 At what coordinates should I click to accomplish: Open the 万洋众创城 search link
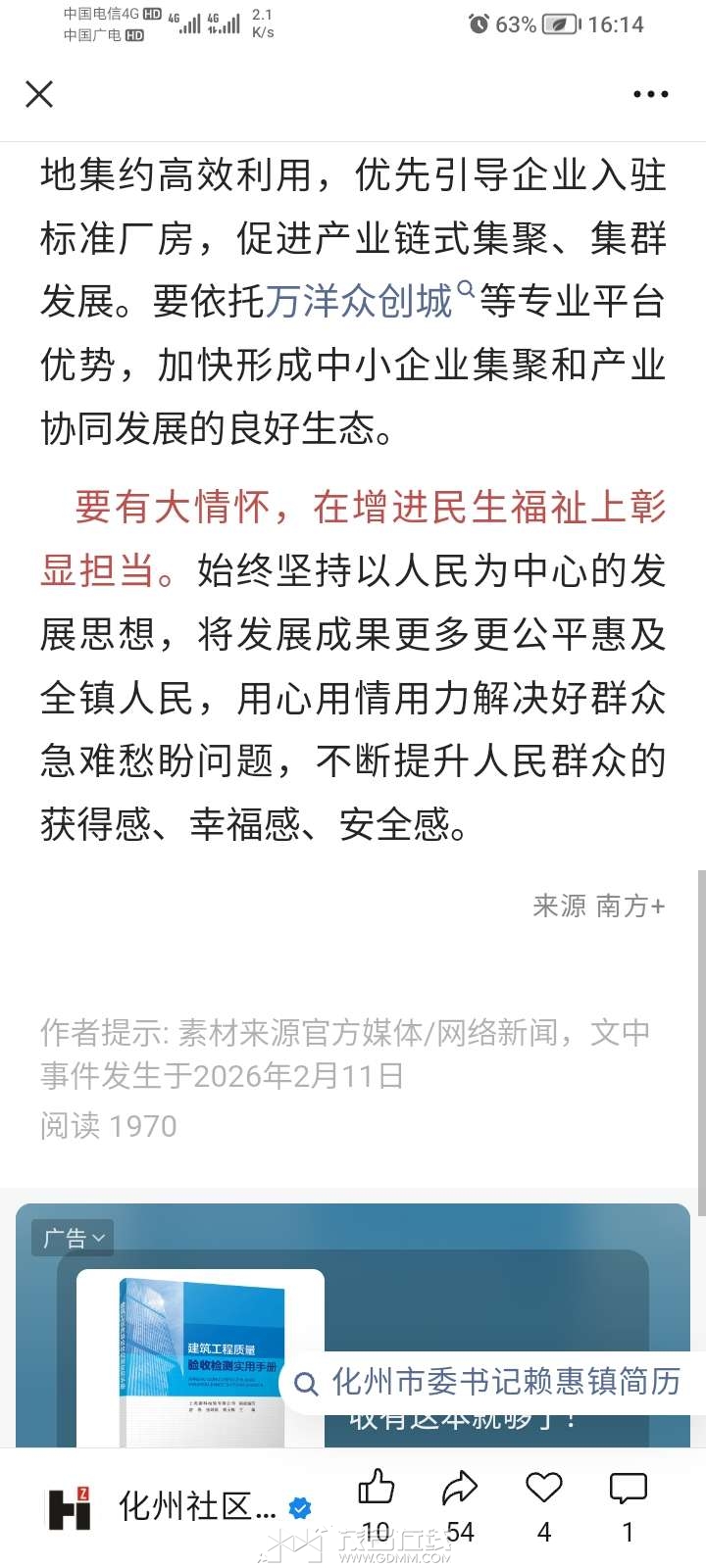point(359,301)
